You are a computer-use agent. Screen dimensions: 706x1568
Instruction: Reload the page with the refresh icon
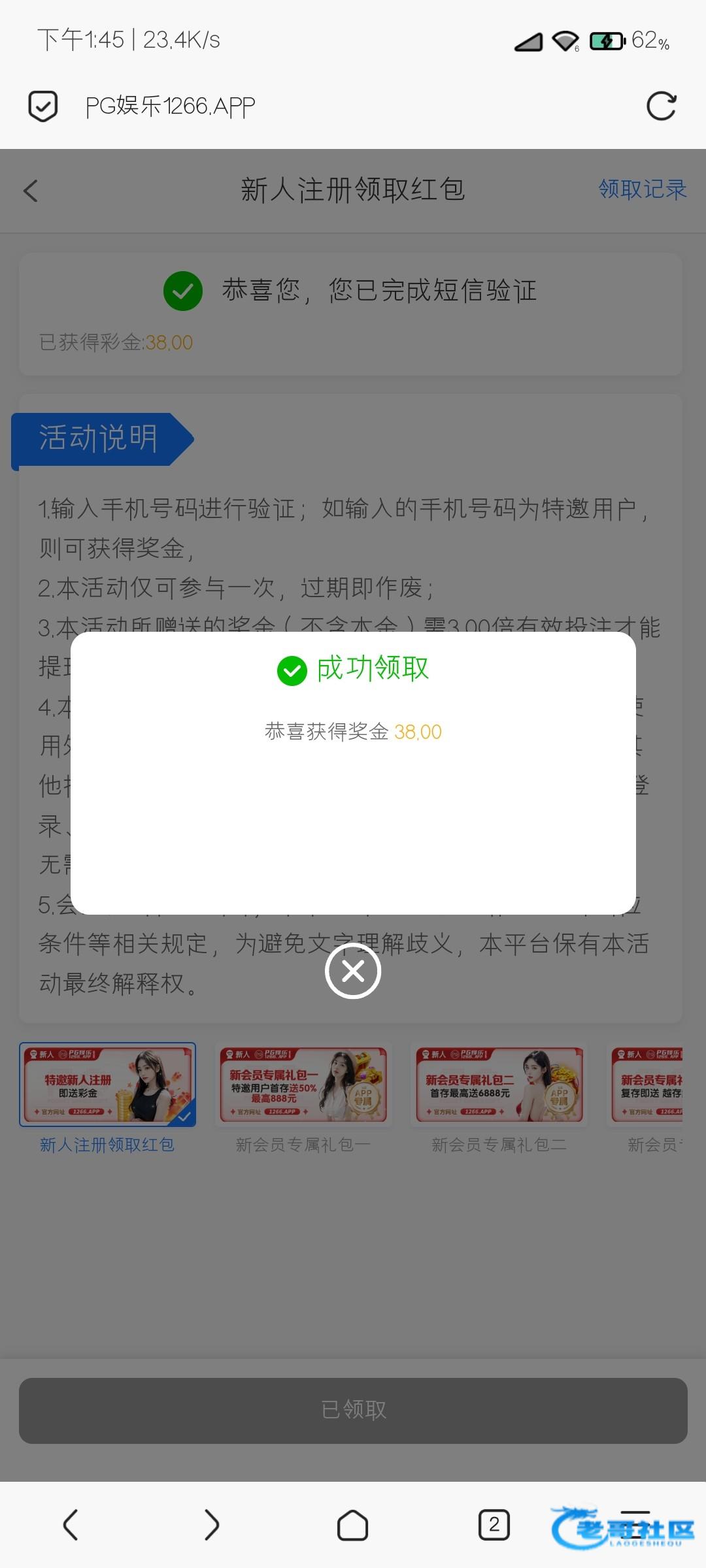coord(661,106)
